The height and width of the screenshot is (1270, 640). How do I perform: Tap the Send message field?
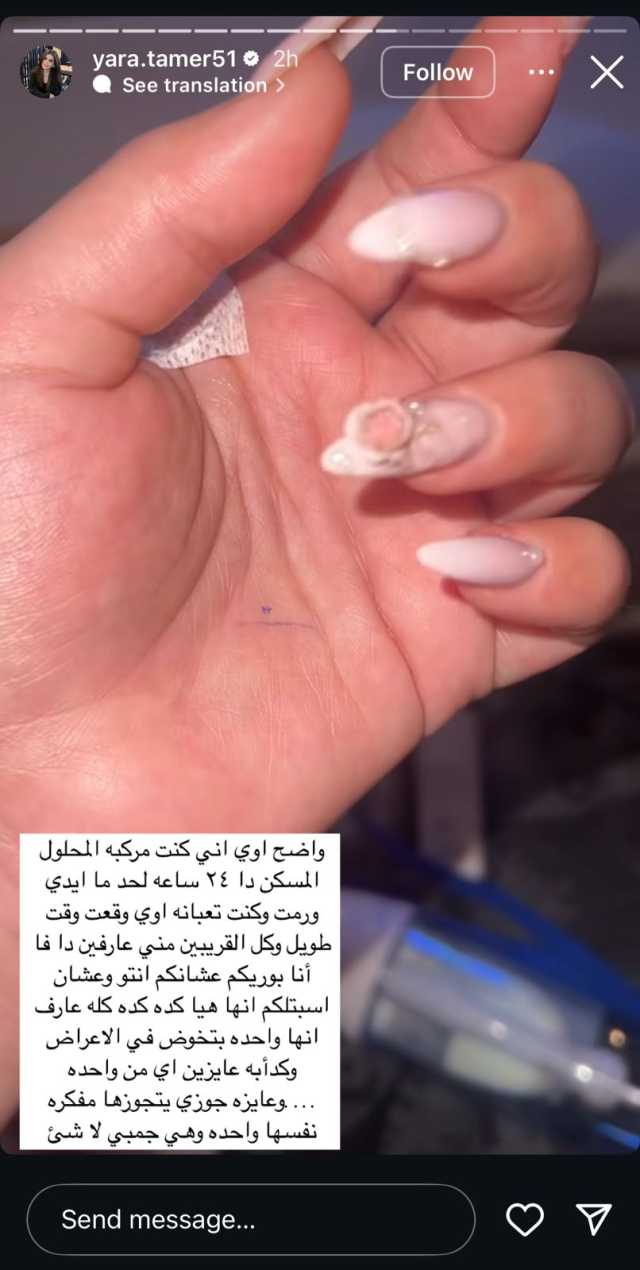[x=250, y=1219]
